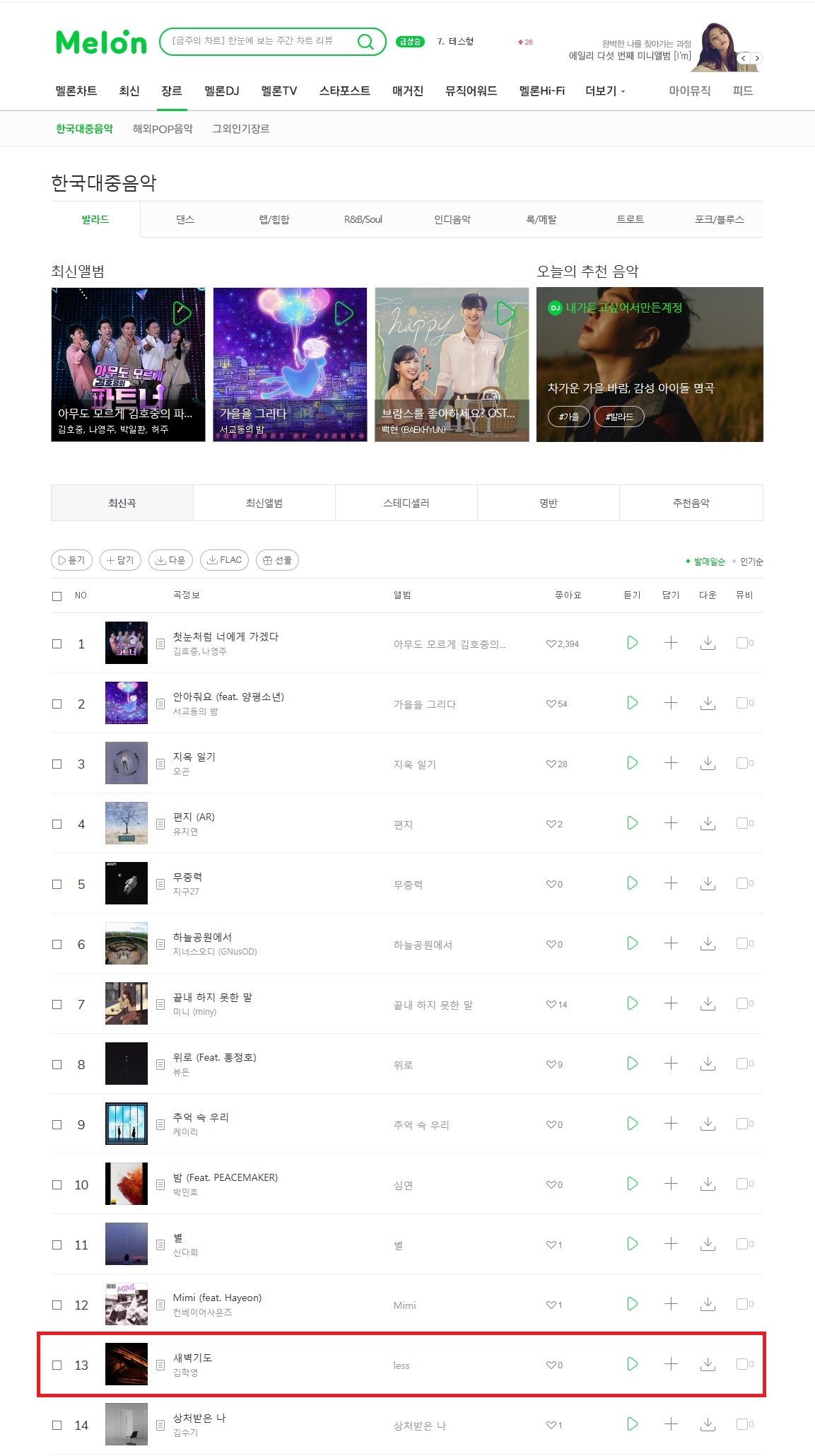Switch to 해외POP음악 sub-tab
The width and height of the screenshot is (815, 1456).
163,129
